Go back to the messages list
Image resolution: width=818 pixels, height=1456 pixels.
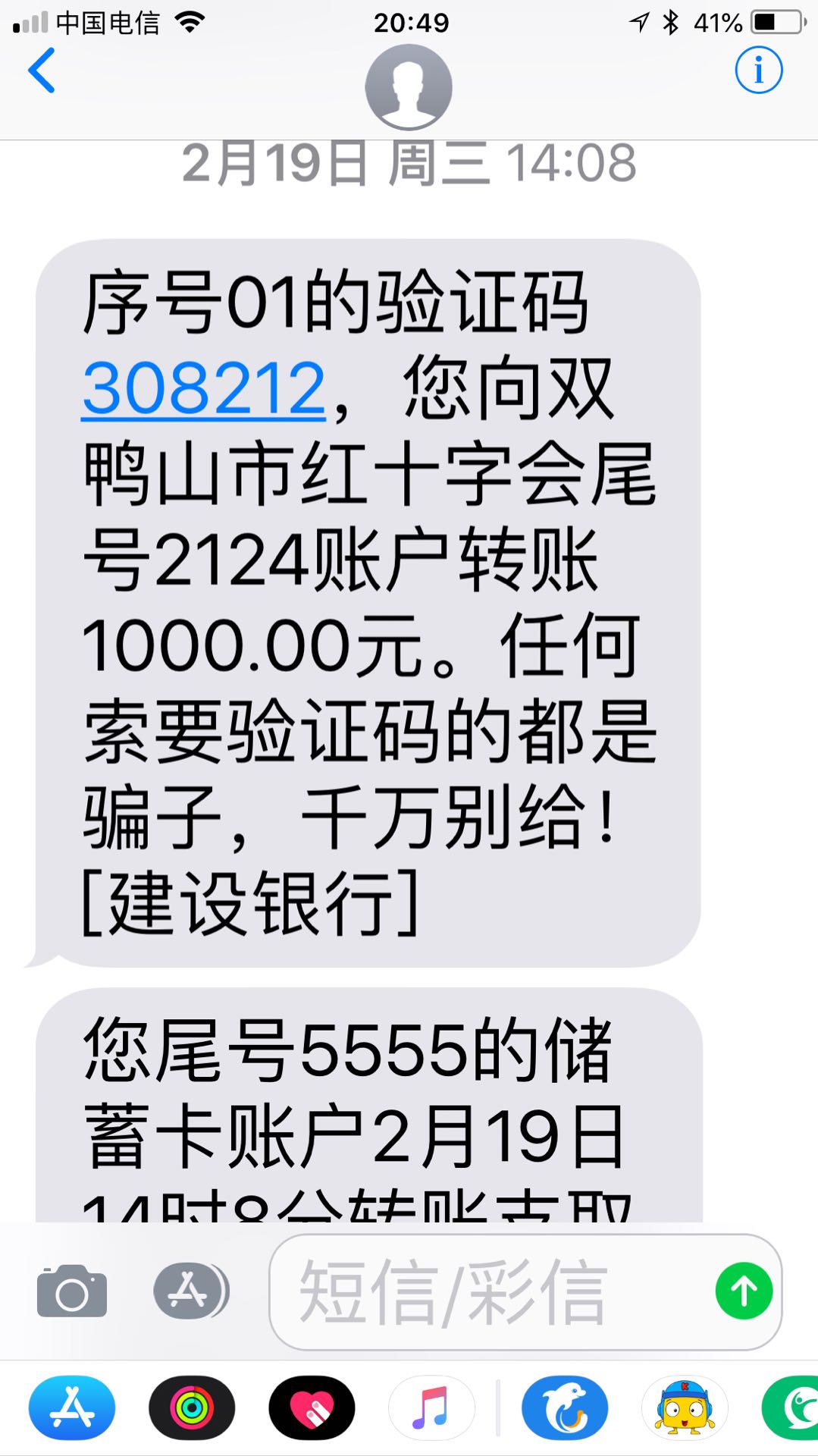point(42,71)
